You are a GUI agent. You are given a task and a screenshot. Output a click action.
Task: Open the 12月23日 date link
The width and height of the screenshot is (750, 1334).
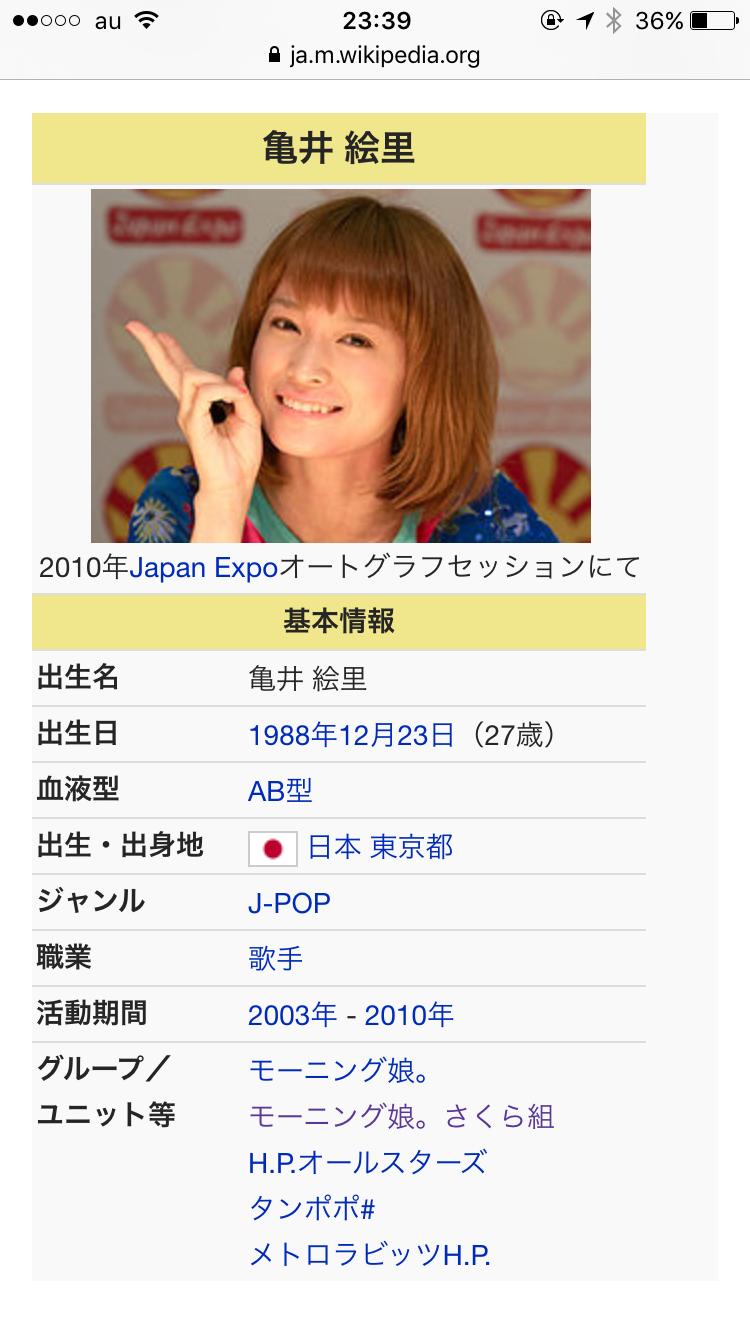(x=397, y=736)
